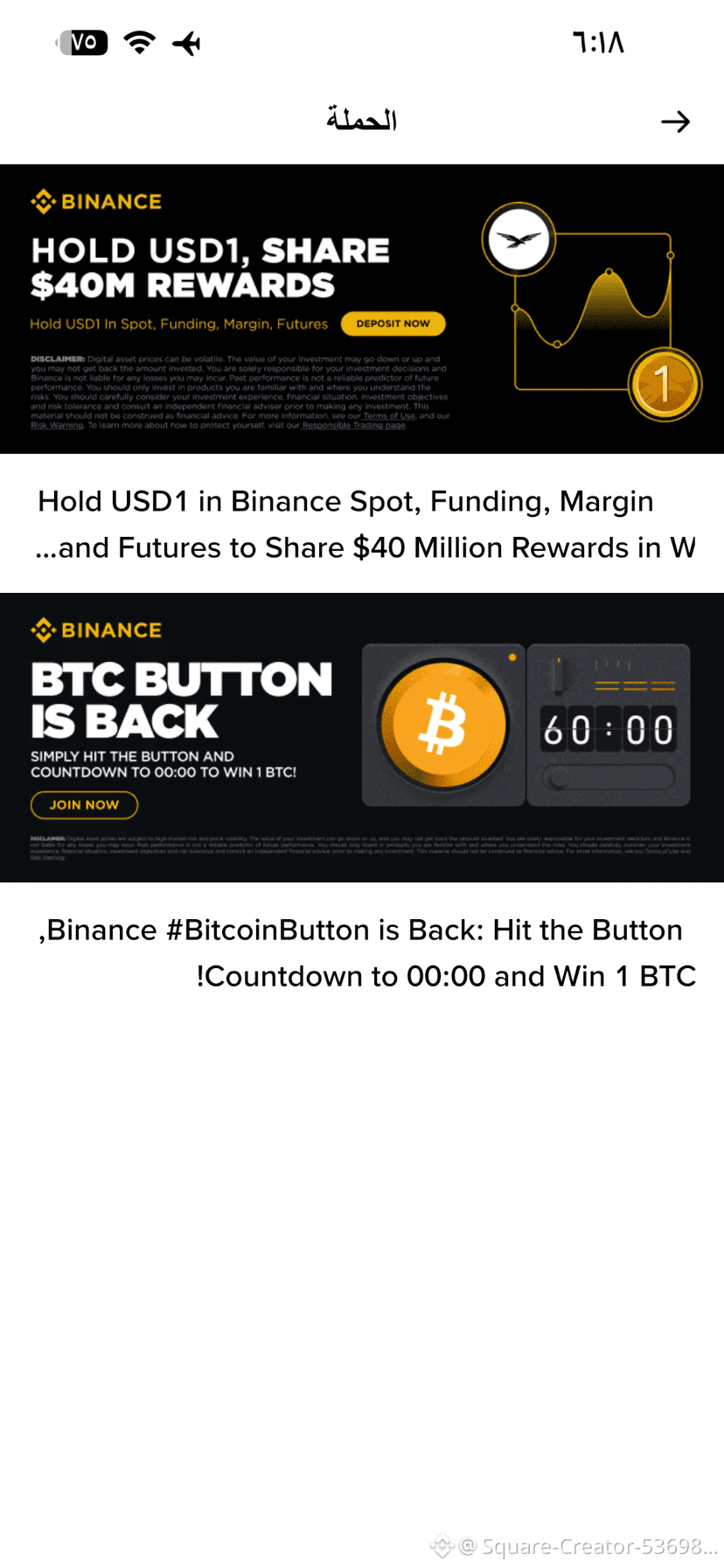
Task: Go back using the top arrow
Action: (676, 122)
